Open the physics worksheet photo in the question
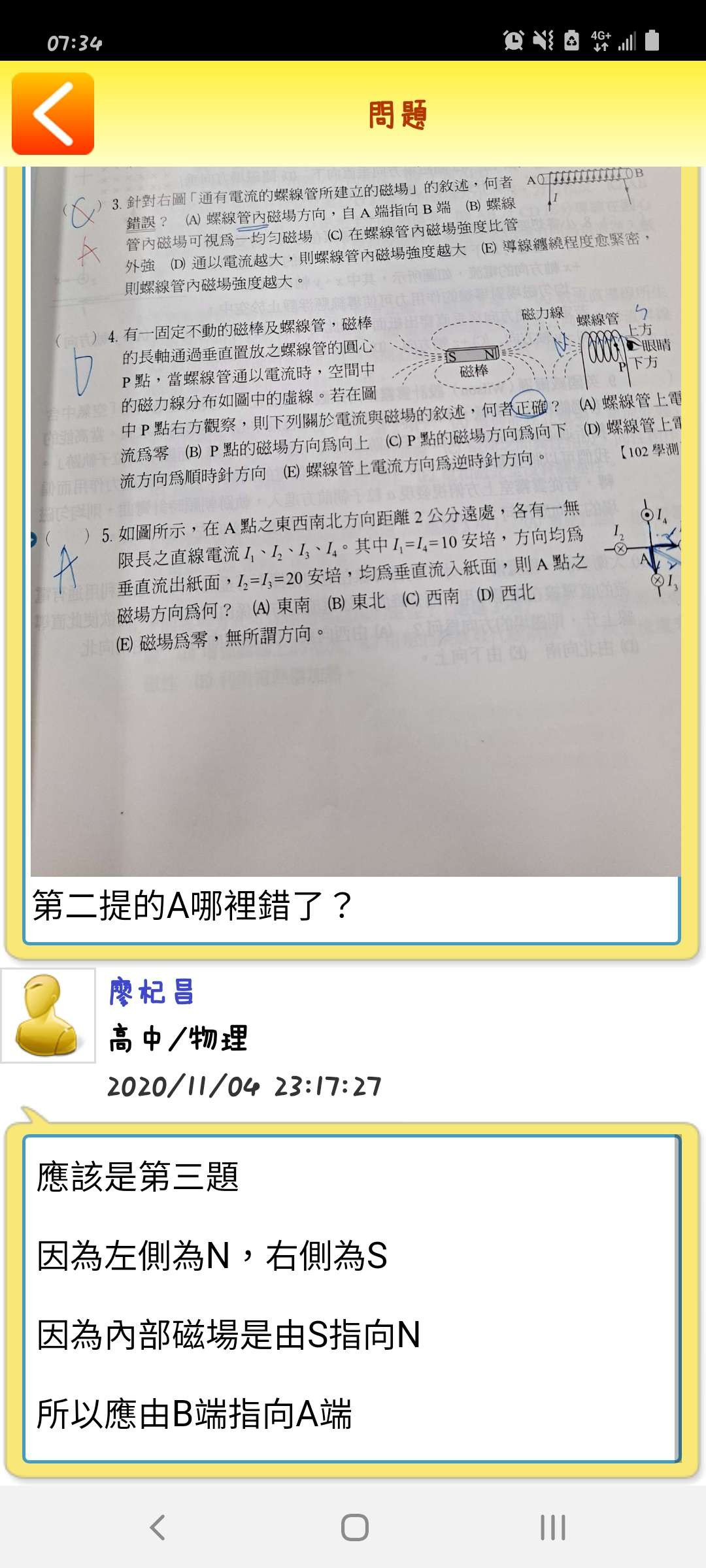Viewport: 706px width, 1568px height. coord(355,521)
